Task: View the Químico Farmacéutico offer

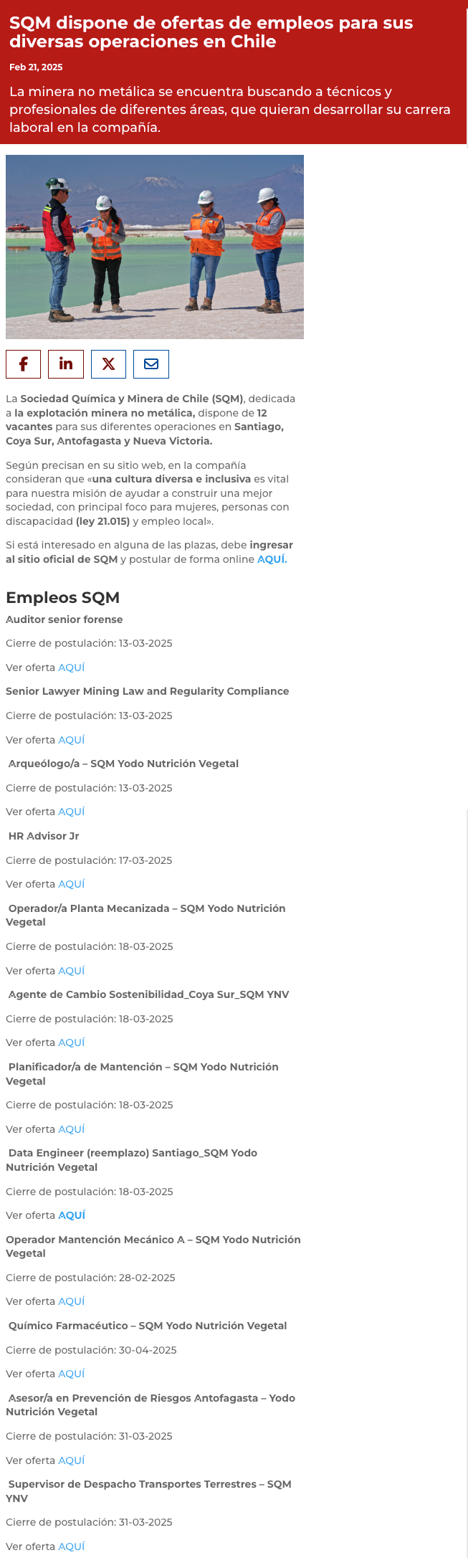Action: (x=71, y=1374)
